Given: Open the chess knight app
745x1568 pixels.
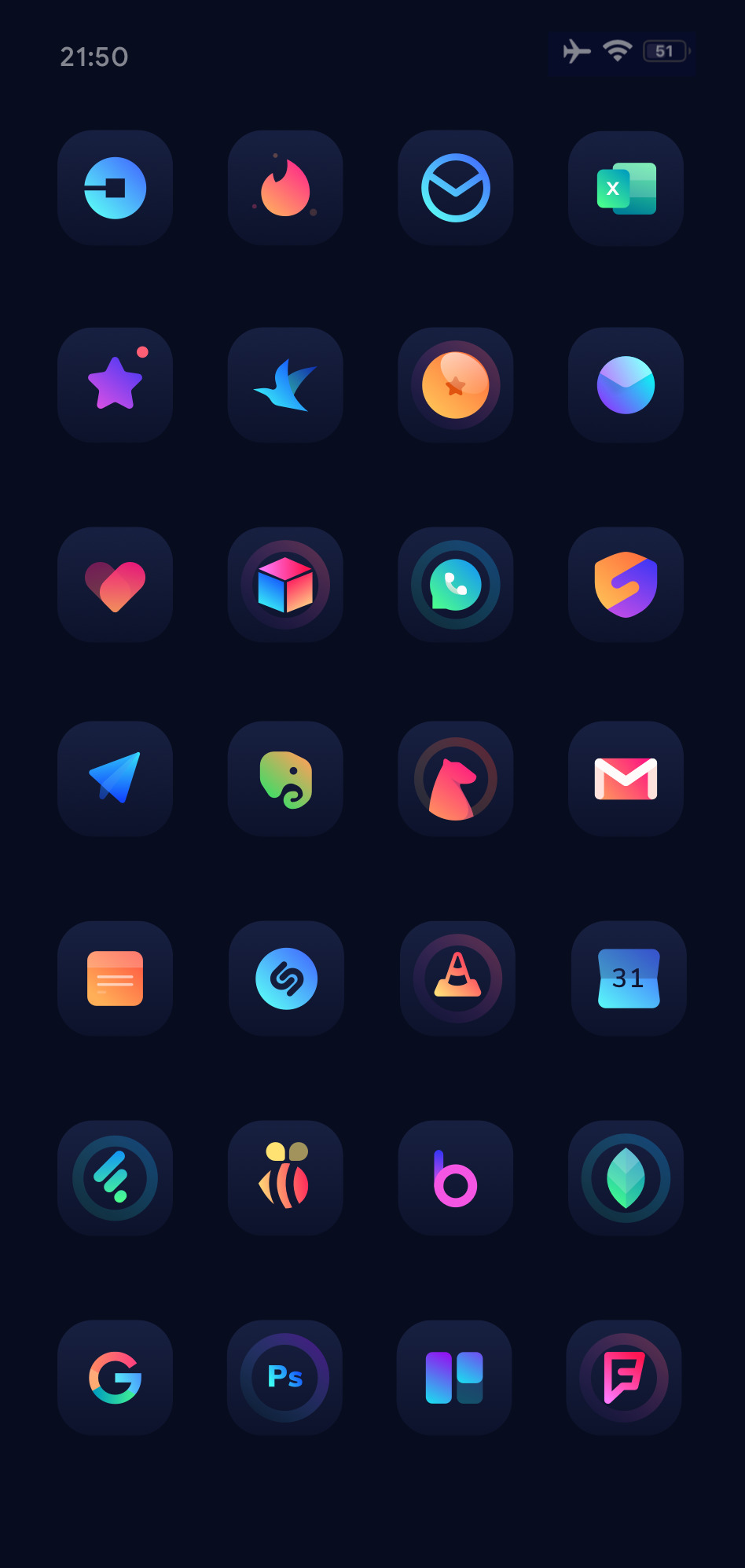Looking at the screenshot, I should coord(456,779).
